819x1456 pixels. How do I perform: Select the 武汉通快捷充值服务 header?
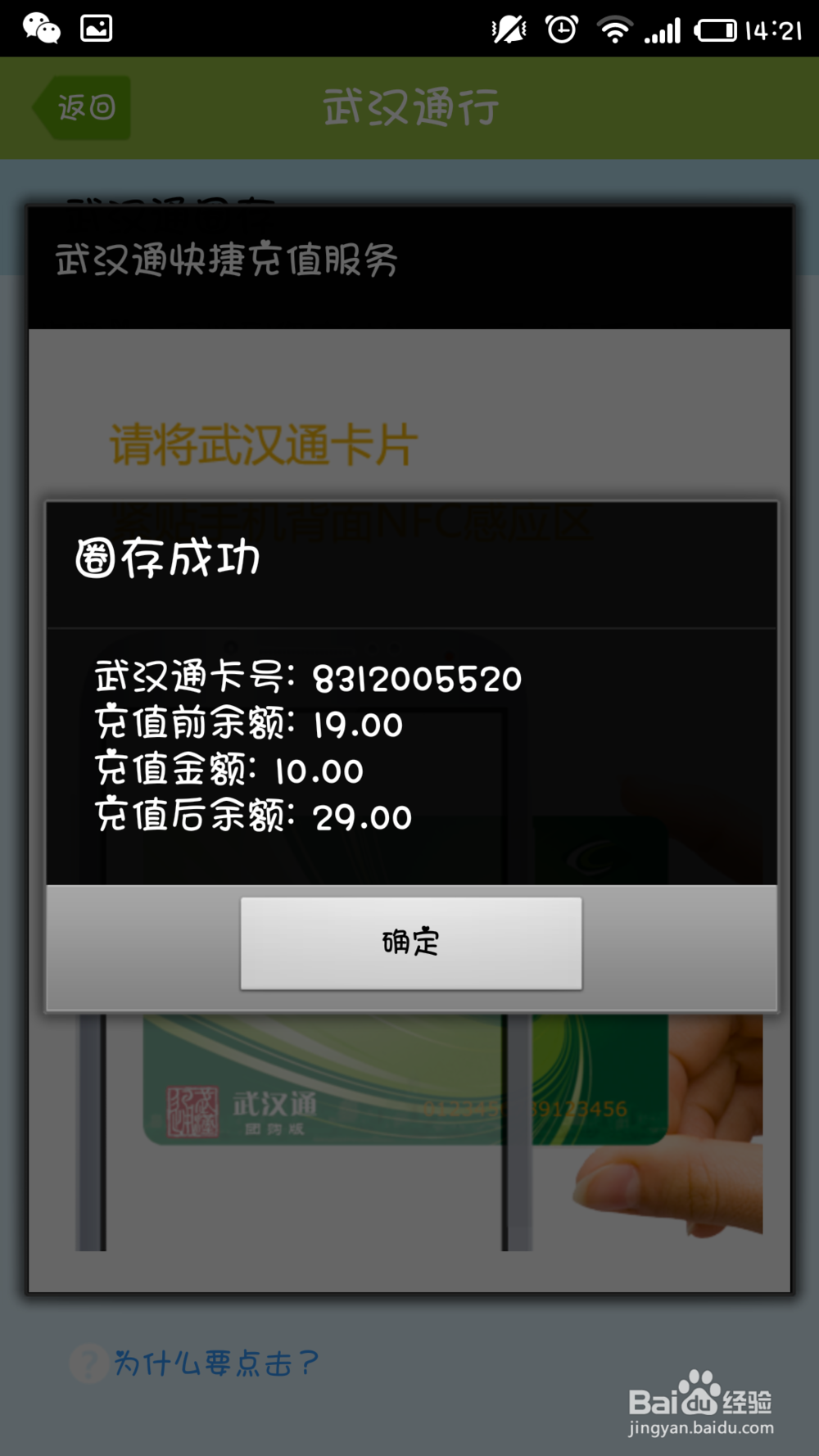pos(227,262)
